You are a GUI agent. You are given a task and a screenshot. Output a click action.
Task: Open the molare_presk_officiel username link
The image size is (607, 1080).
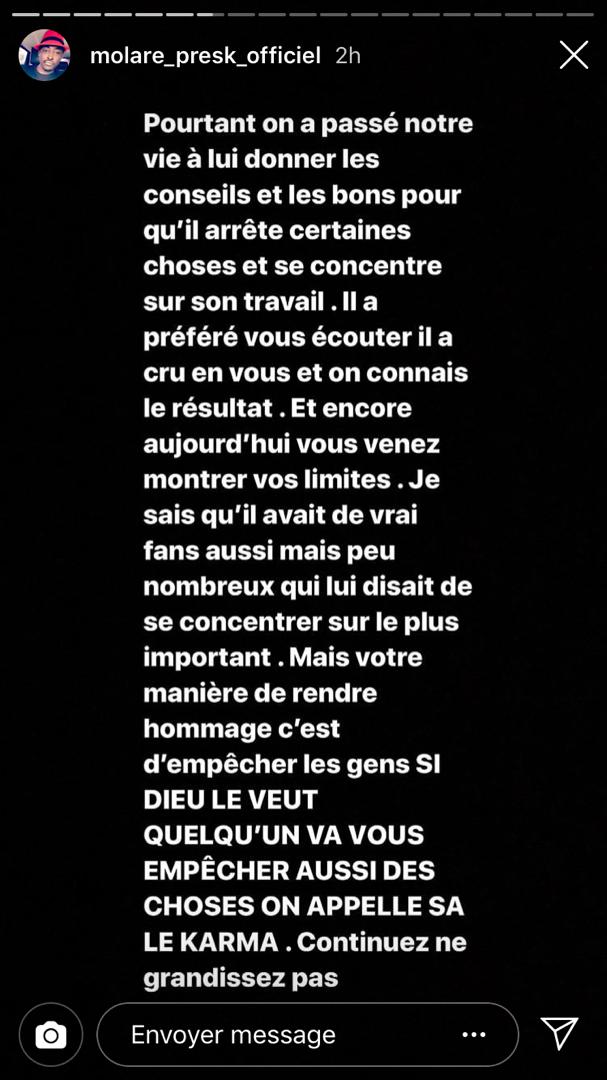click(205, 56)
